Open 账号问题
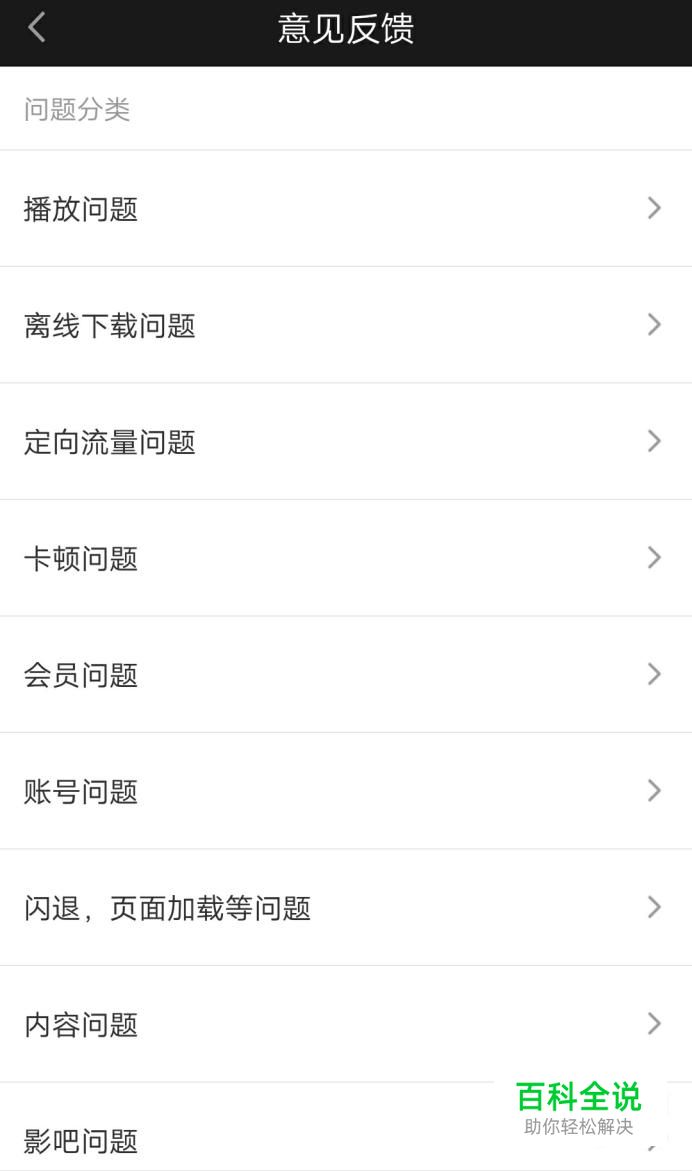 [346, 791]
